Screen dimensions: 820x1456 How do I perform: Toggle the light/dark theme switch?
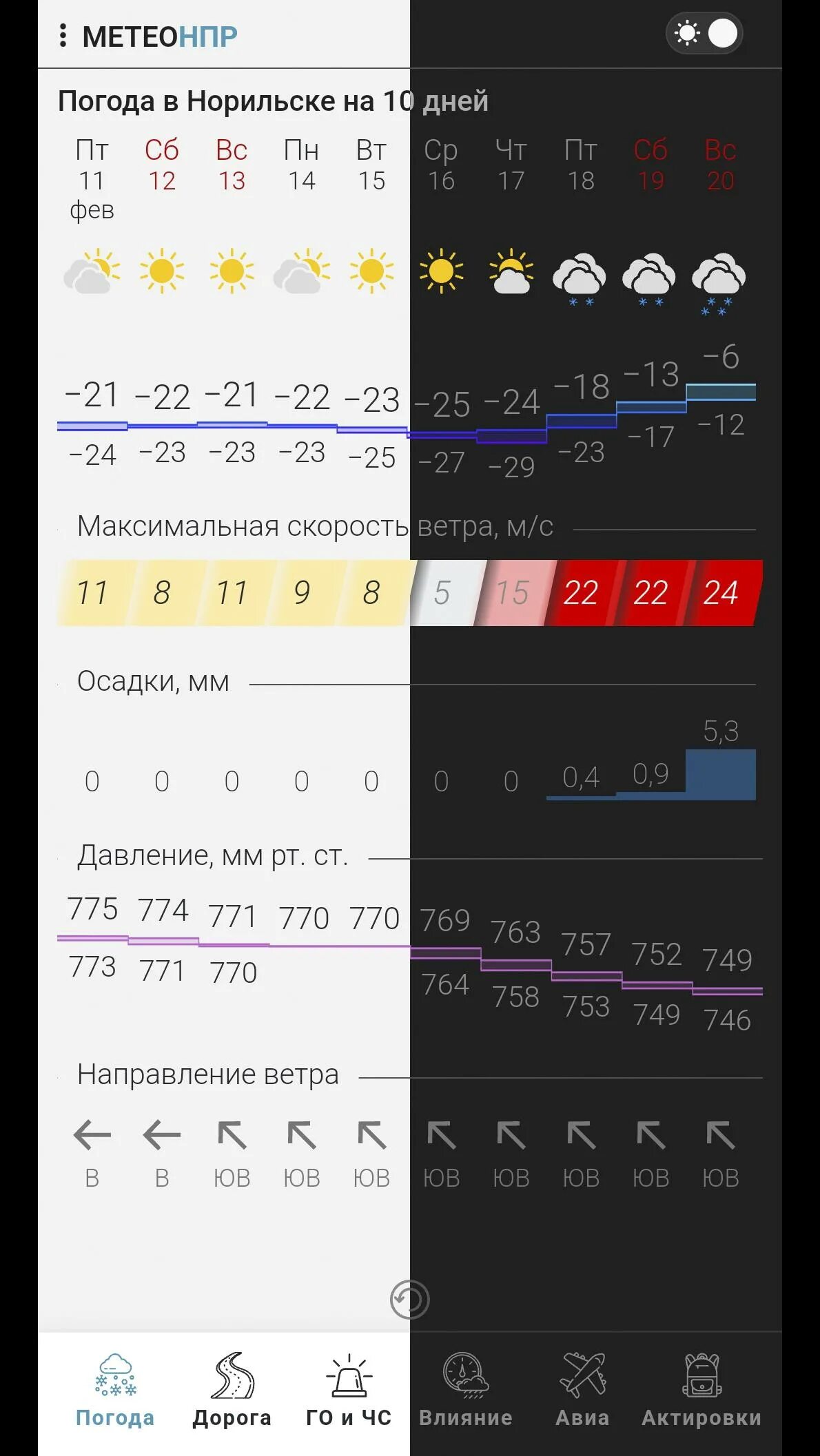click(704, 33)
